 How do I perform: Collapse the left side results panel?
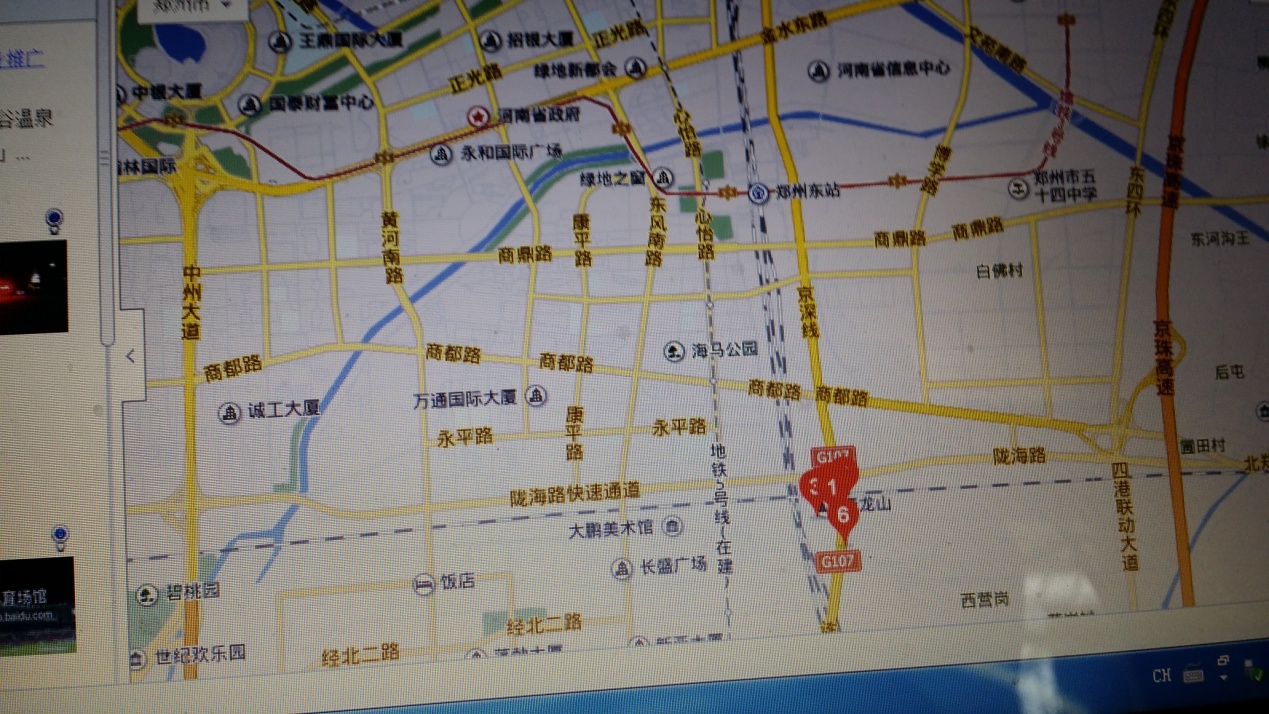pos(130,356)
